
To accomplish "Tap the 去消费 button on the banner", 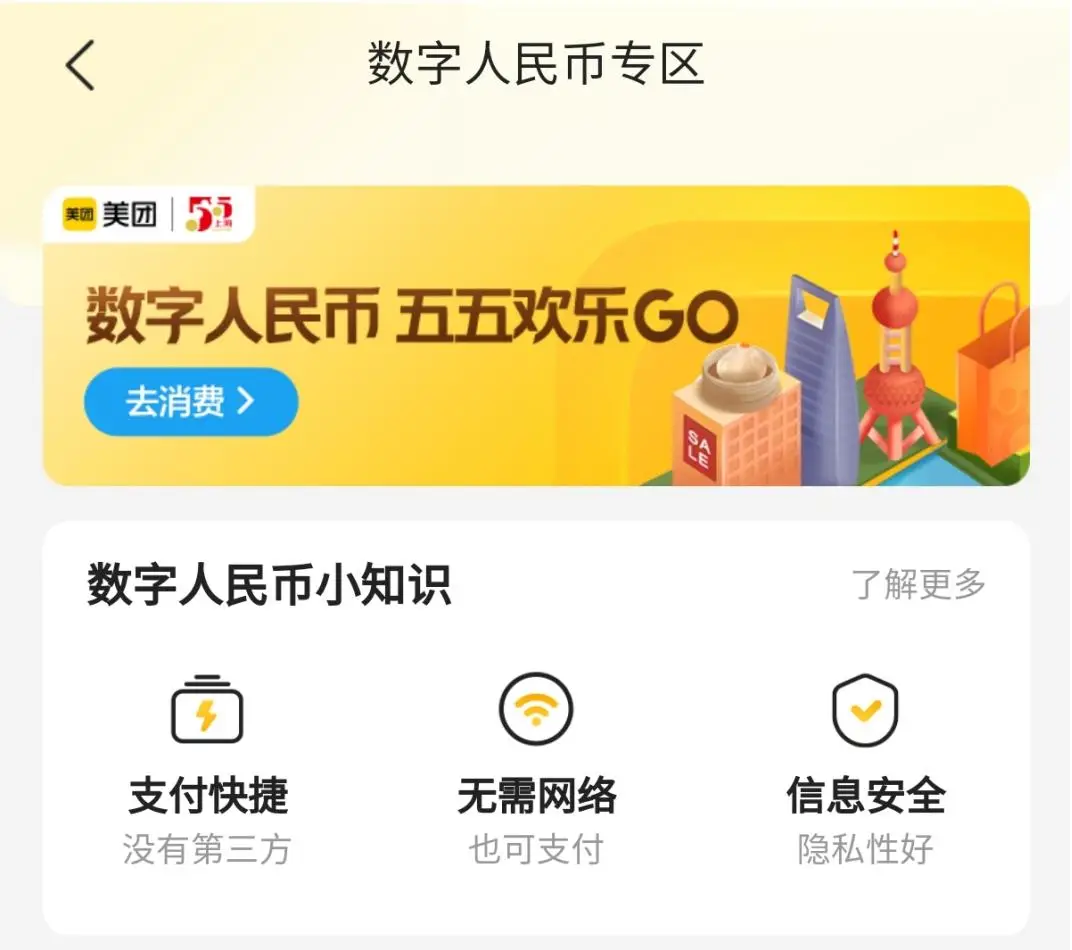I will [190, 402].
